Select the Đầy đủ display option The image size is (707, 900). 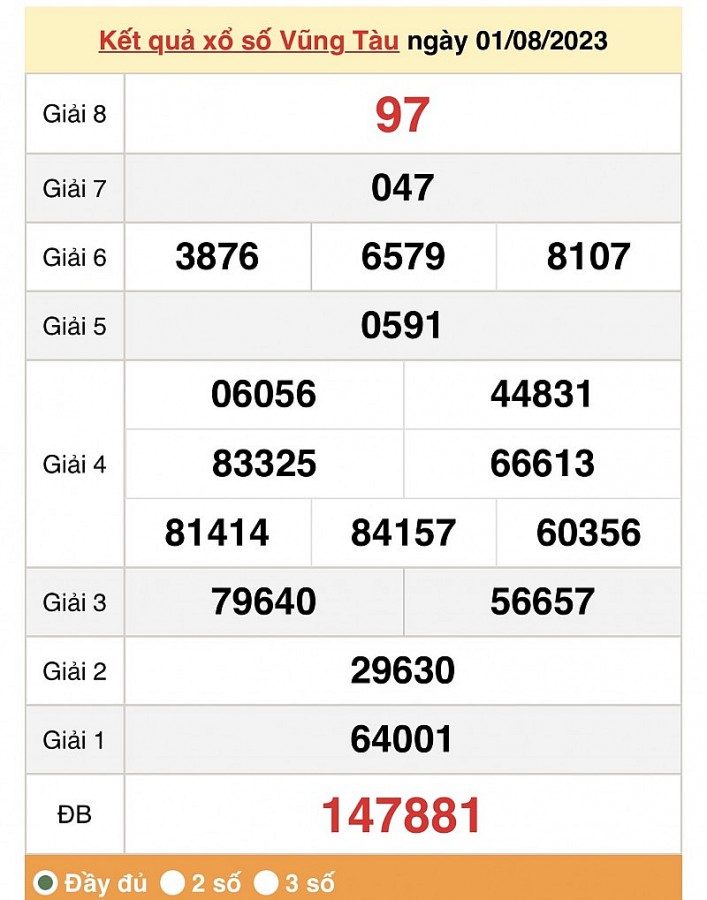[x=45, y=883]
